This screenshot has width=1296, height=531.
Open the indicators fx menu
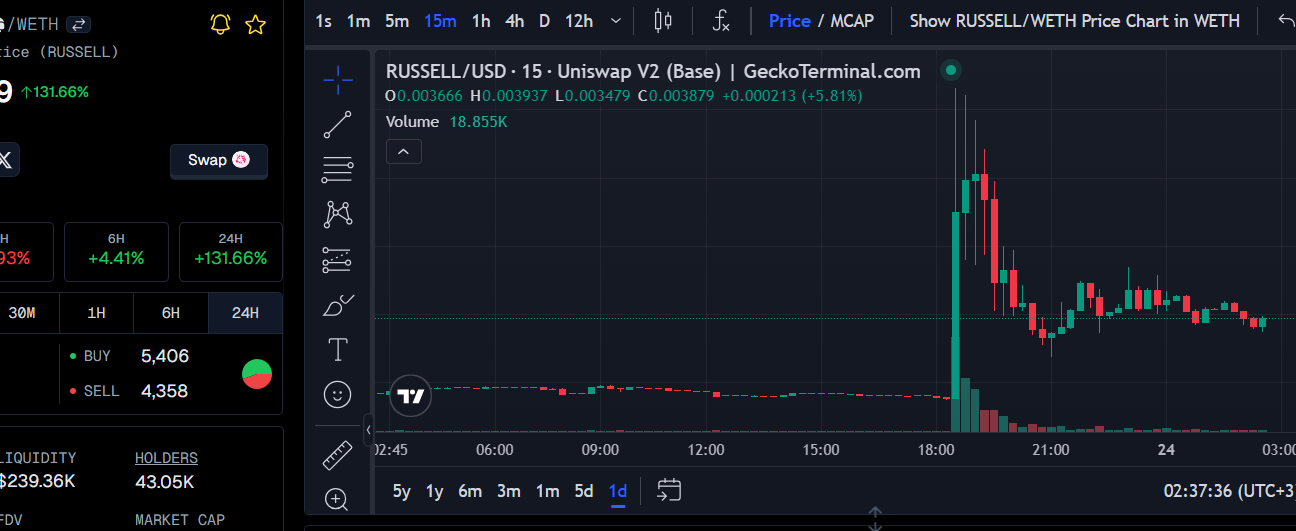tap(721, 20)
